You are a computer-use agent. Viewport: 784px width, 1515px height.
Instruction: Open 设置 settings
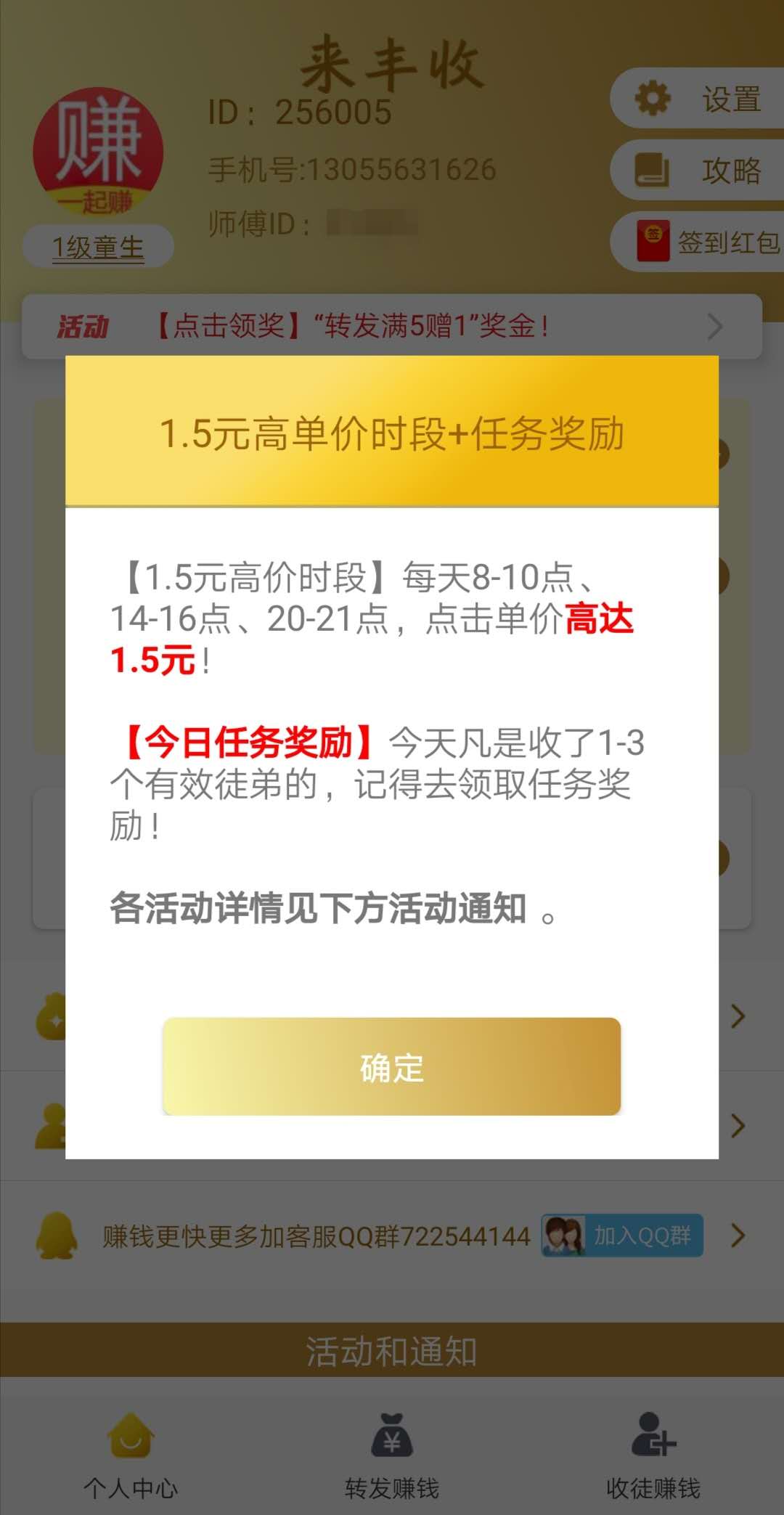click(x=697, y=99)
